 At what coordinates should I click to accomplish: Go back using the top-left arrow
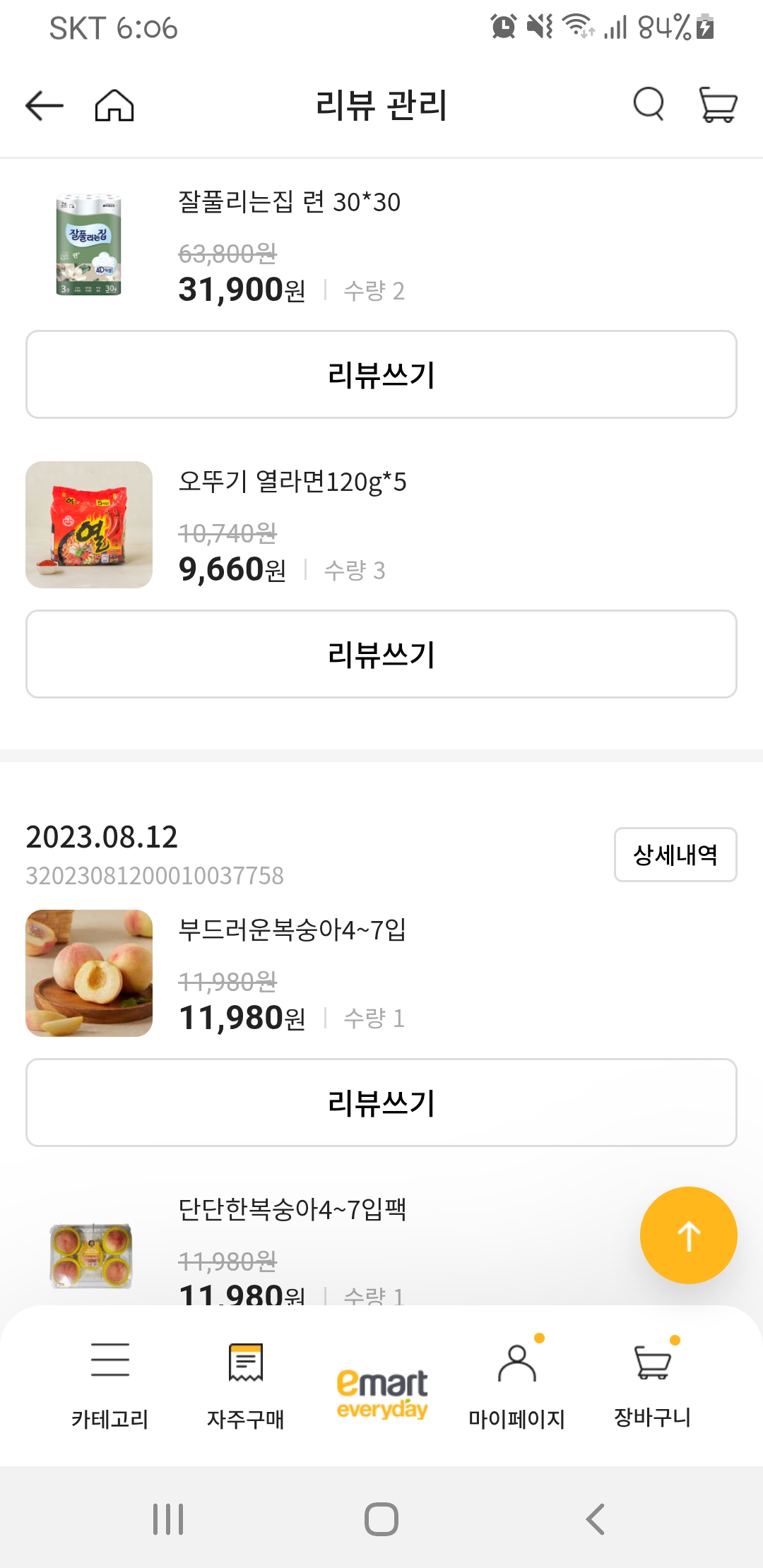(42, 104)
